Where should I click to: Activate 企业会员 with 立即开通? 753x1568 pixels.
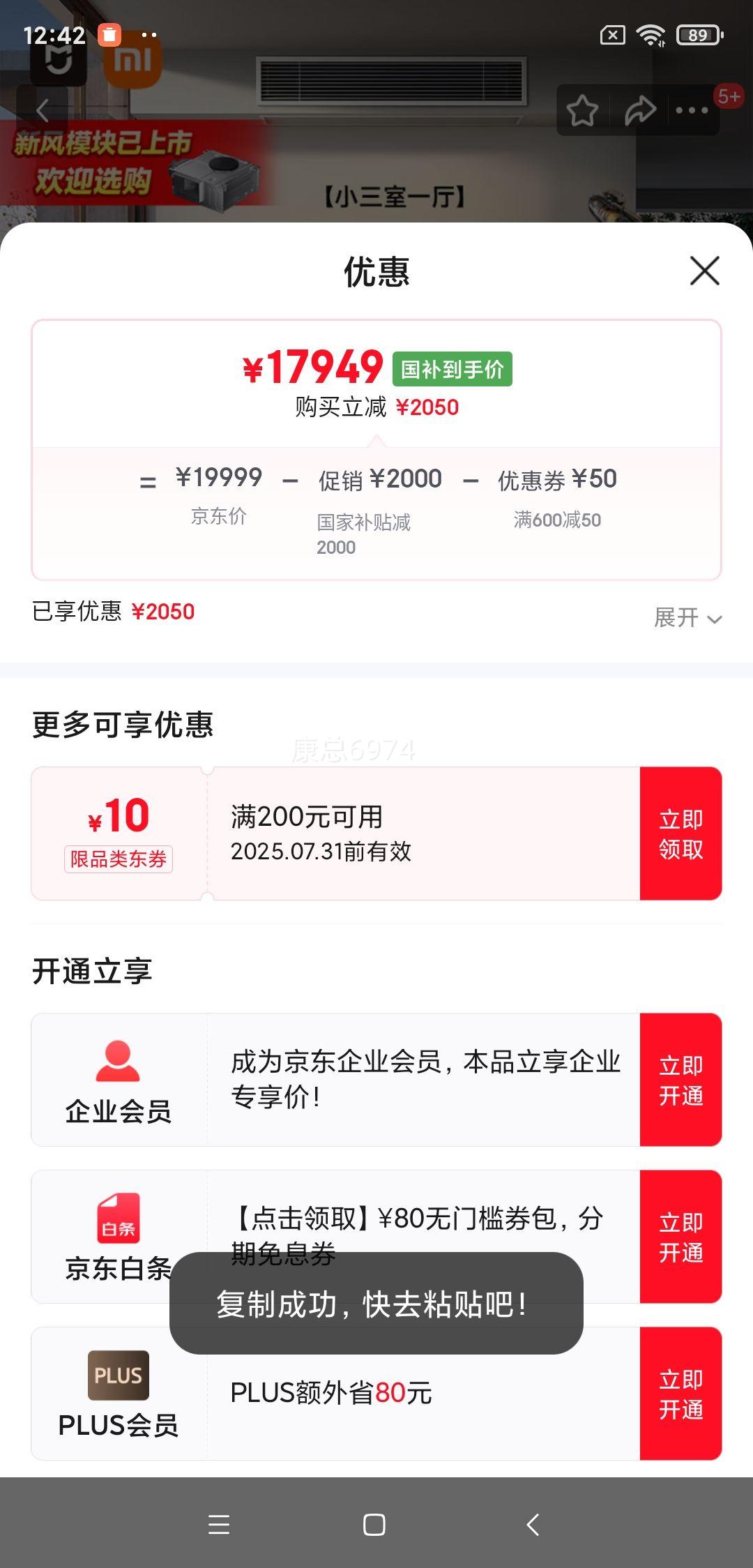coord(680,1080)
